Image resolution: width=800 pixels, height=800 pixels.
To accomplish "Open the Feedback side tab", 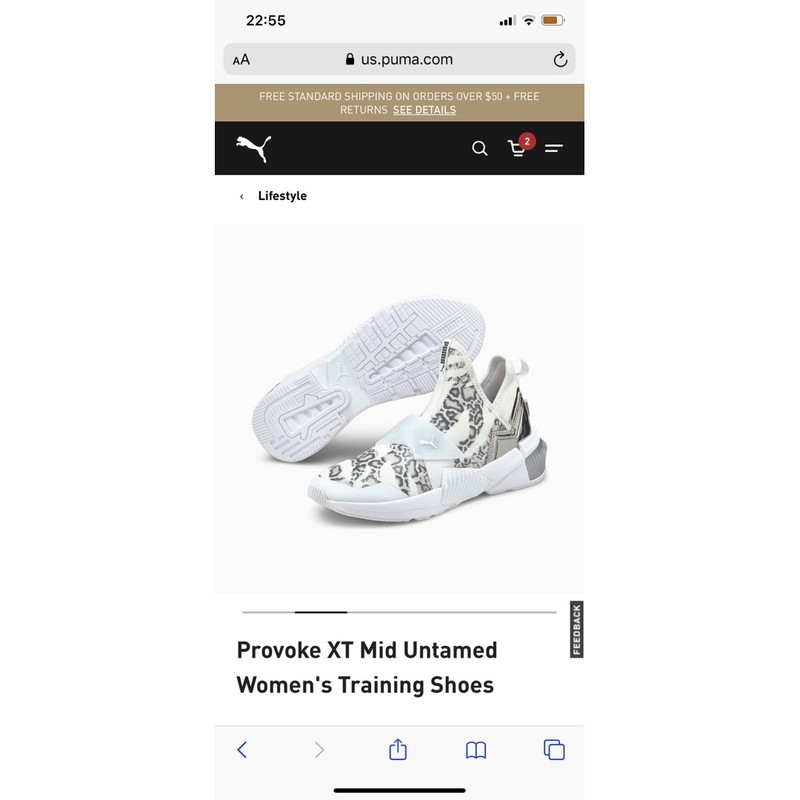I will coord(577,630).
